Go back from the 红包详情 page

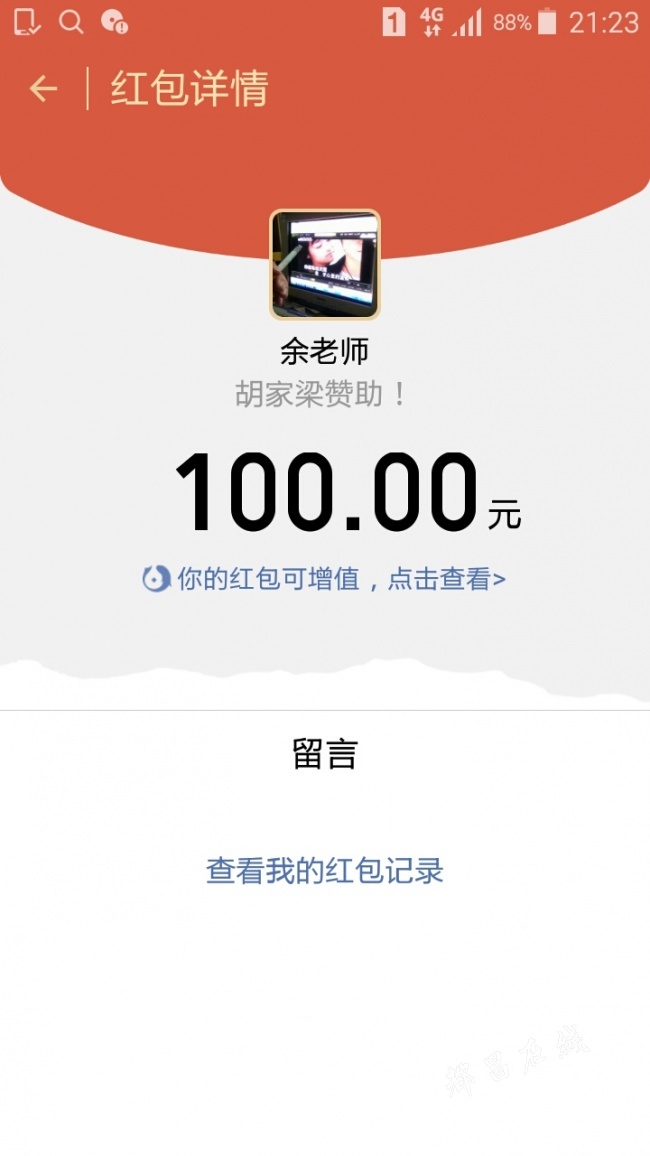(x=43, y=89)
